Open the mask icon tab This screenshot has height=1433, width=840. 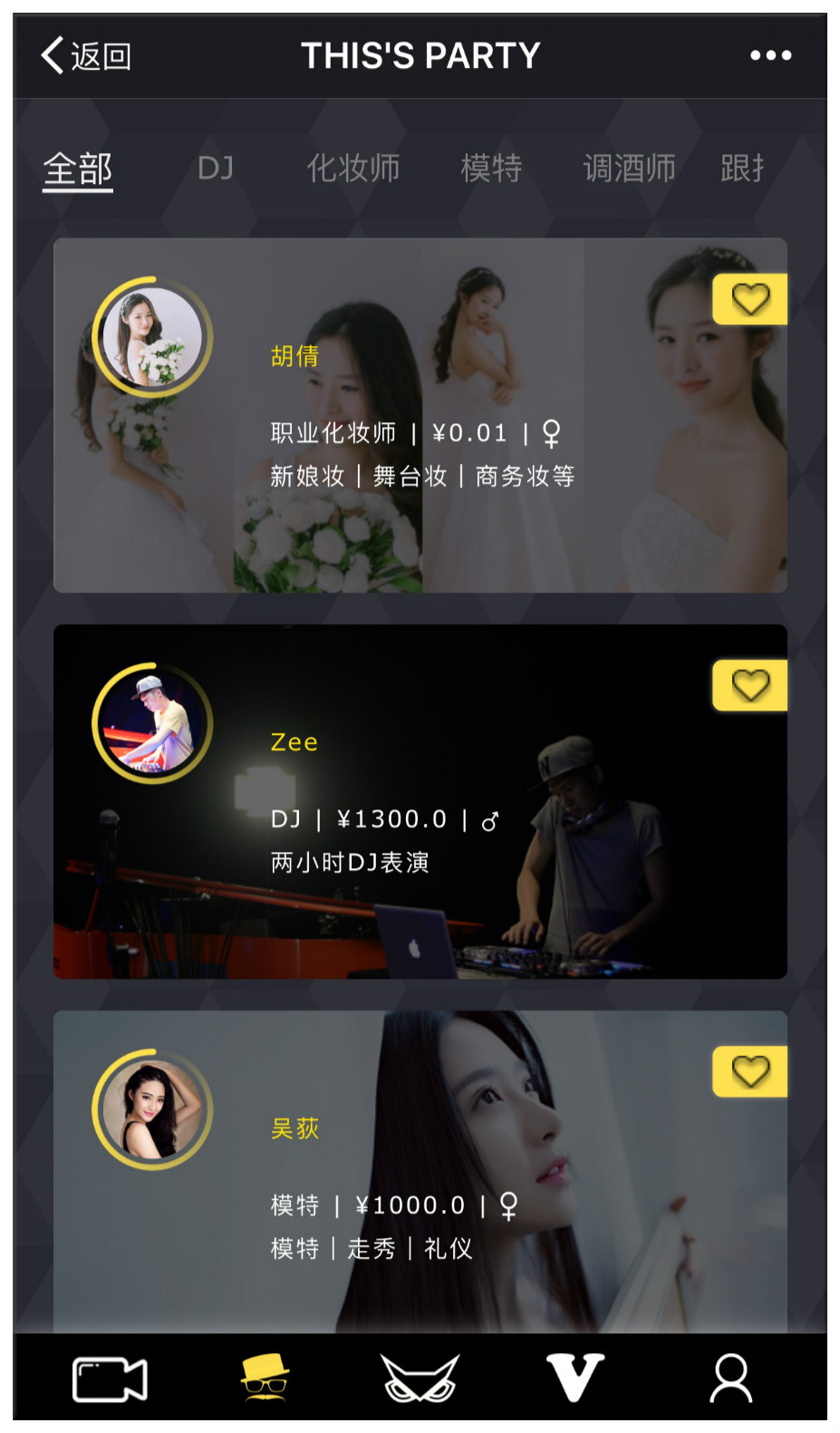(420, 1379)
